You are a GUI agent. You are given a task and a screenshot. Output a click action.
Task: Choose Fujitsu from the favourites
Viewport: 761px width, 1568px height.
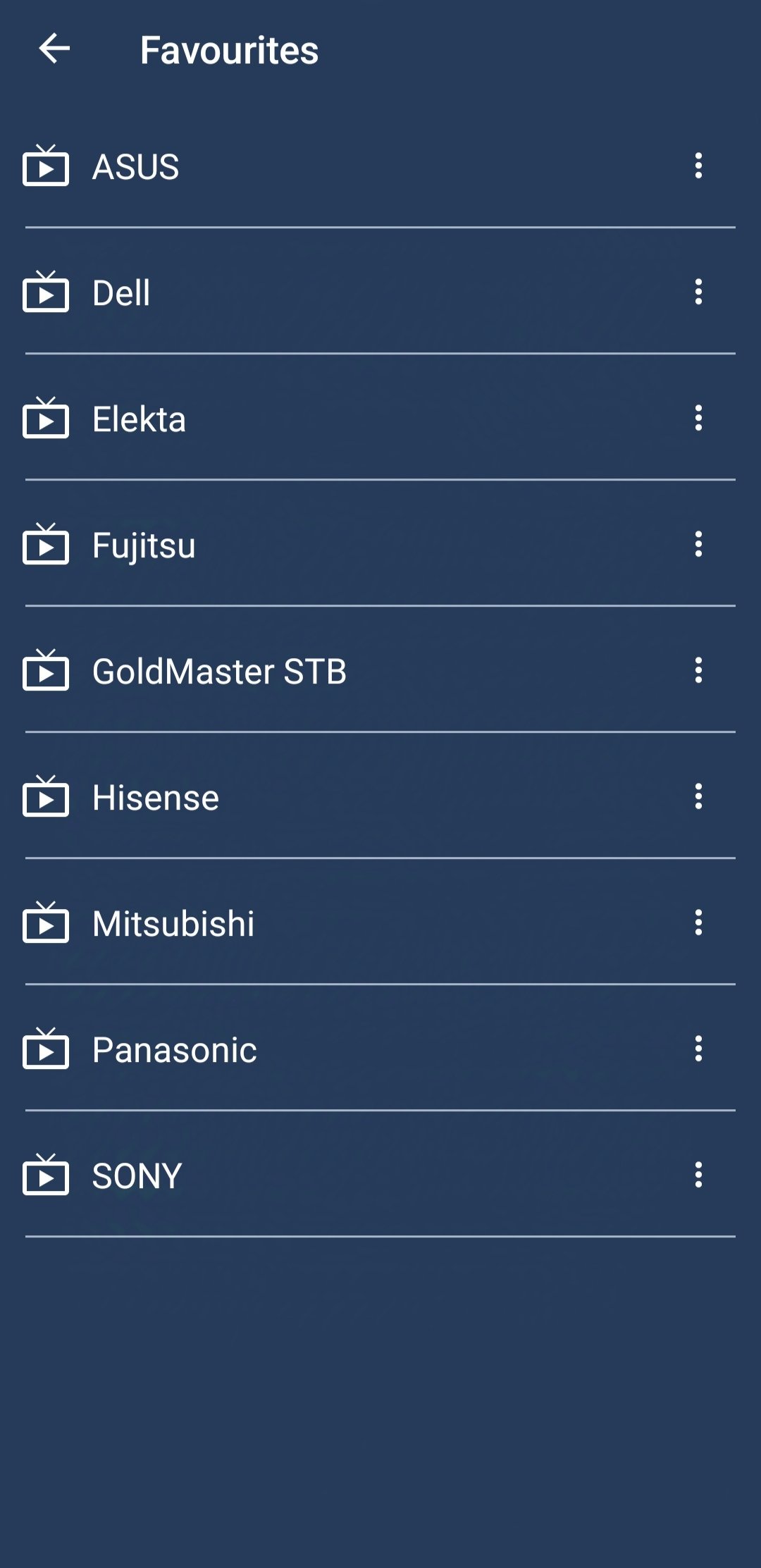coord(144,545)
